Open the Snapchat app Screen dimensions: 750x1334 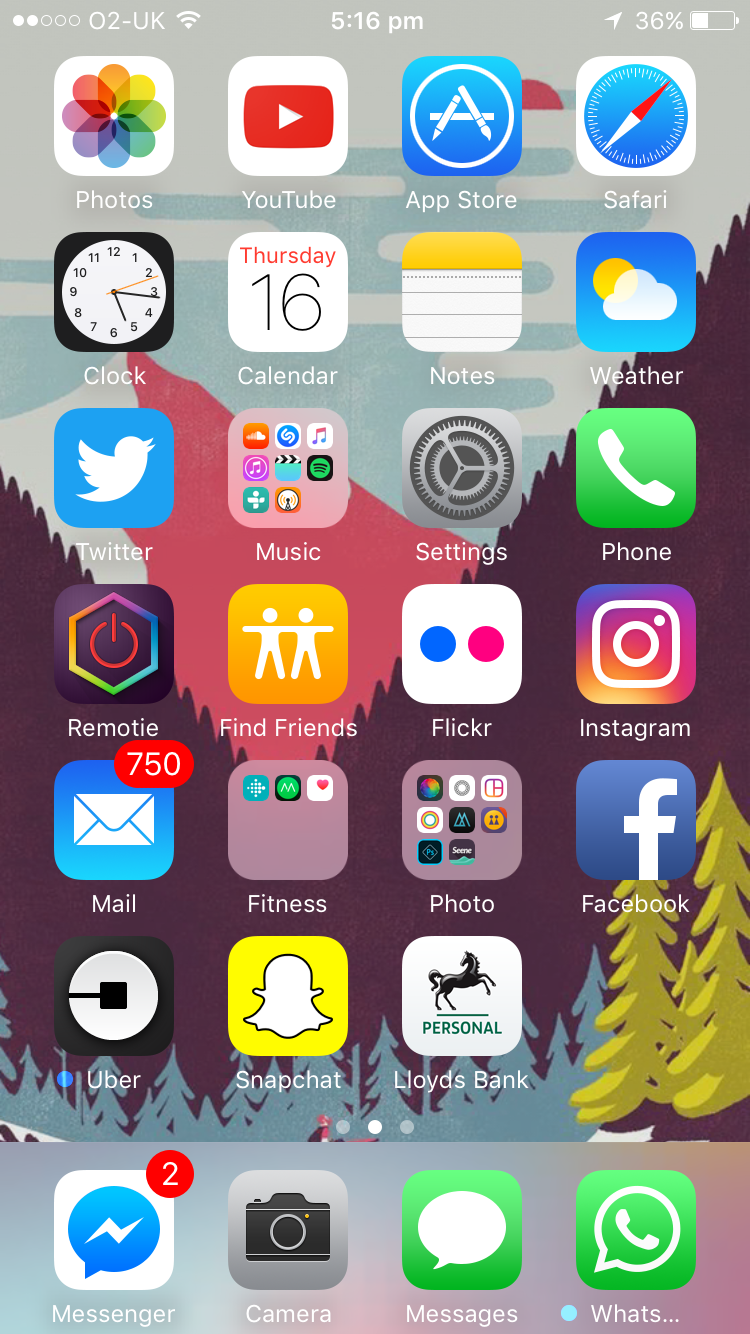[x=288, y=996]
